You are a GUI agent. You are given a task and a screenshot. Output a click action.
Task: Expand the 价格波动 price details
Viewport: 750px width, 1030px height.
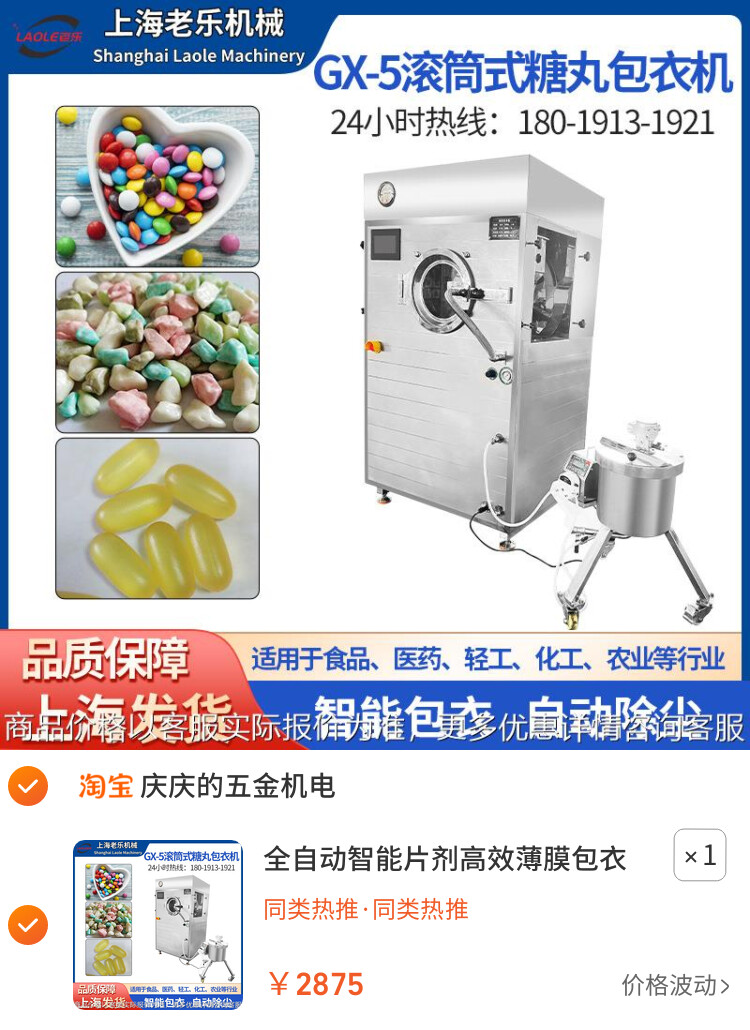675,985
